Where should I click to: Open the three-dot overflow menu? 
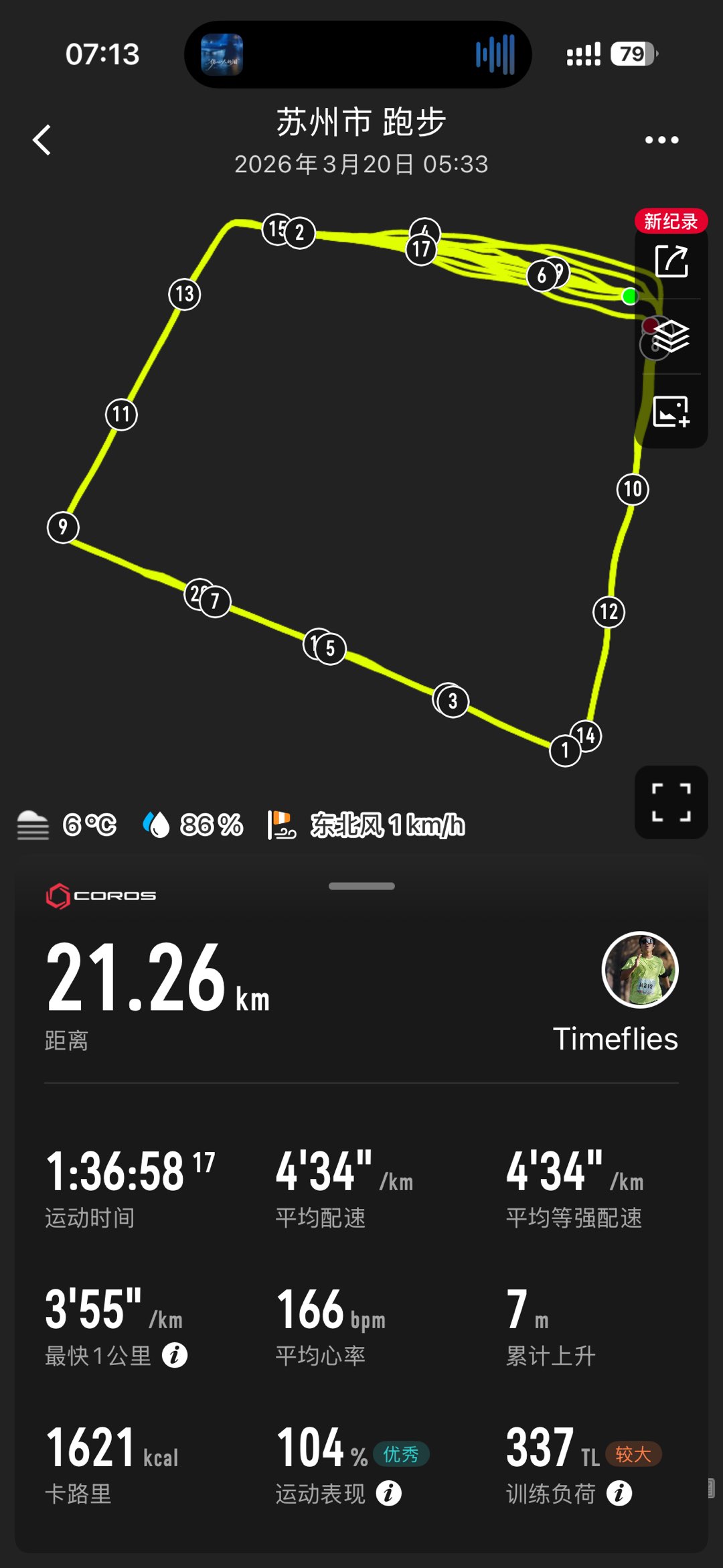point(661,140)
